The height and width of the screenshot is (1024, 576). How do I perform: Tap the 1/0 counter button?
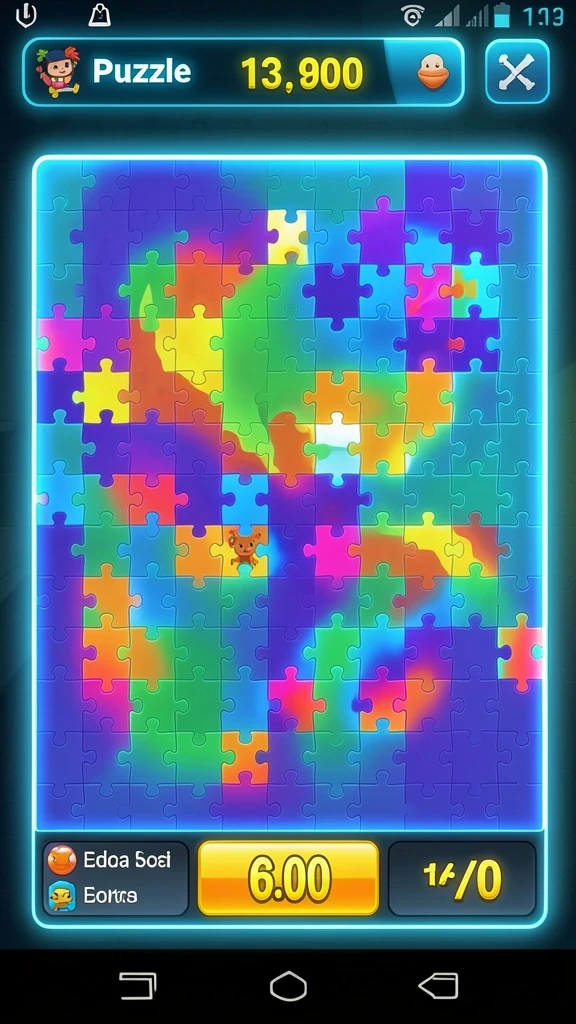click(462, 878)
